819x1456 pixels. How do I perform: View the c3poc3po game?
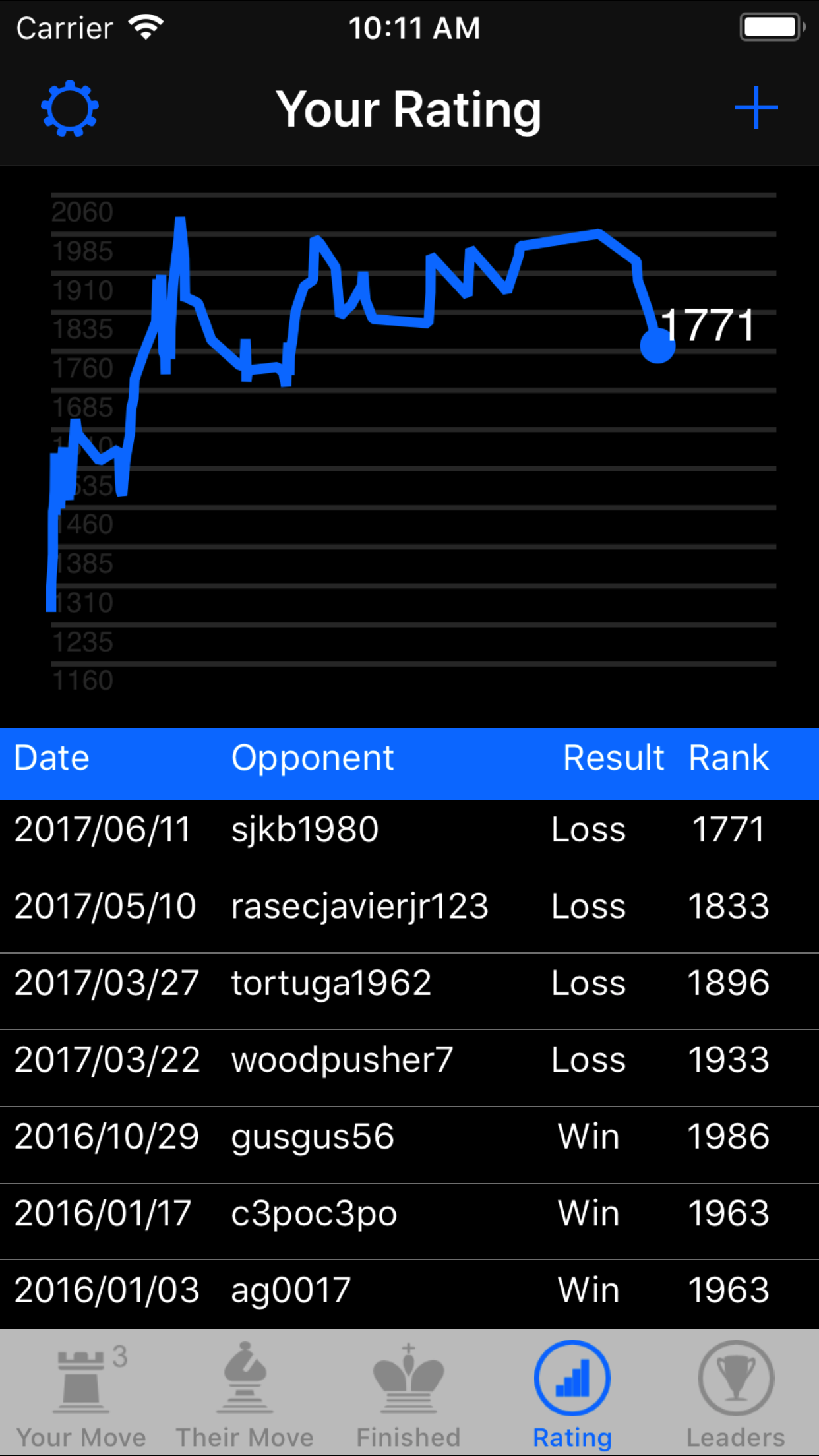[409, 1214]
